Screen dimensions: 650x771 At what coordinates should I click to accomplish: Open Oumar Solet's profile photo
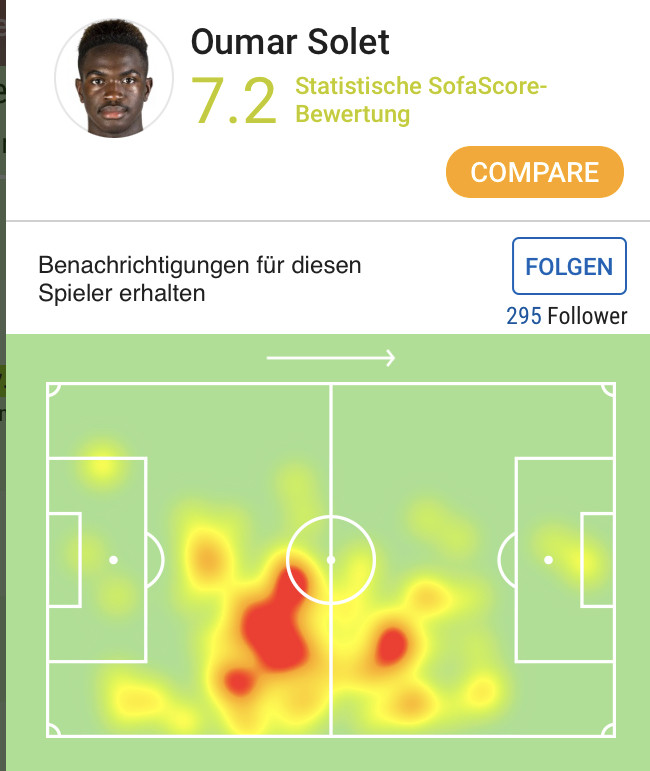pos(113,79)
